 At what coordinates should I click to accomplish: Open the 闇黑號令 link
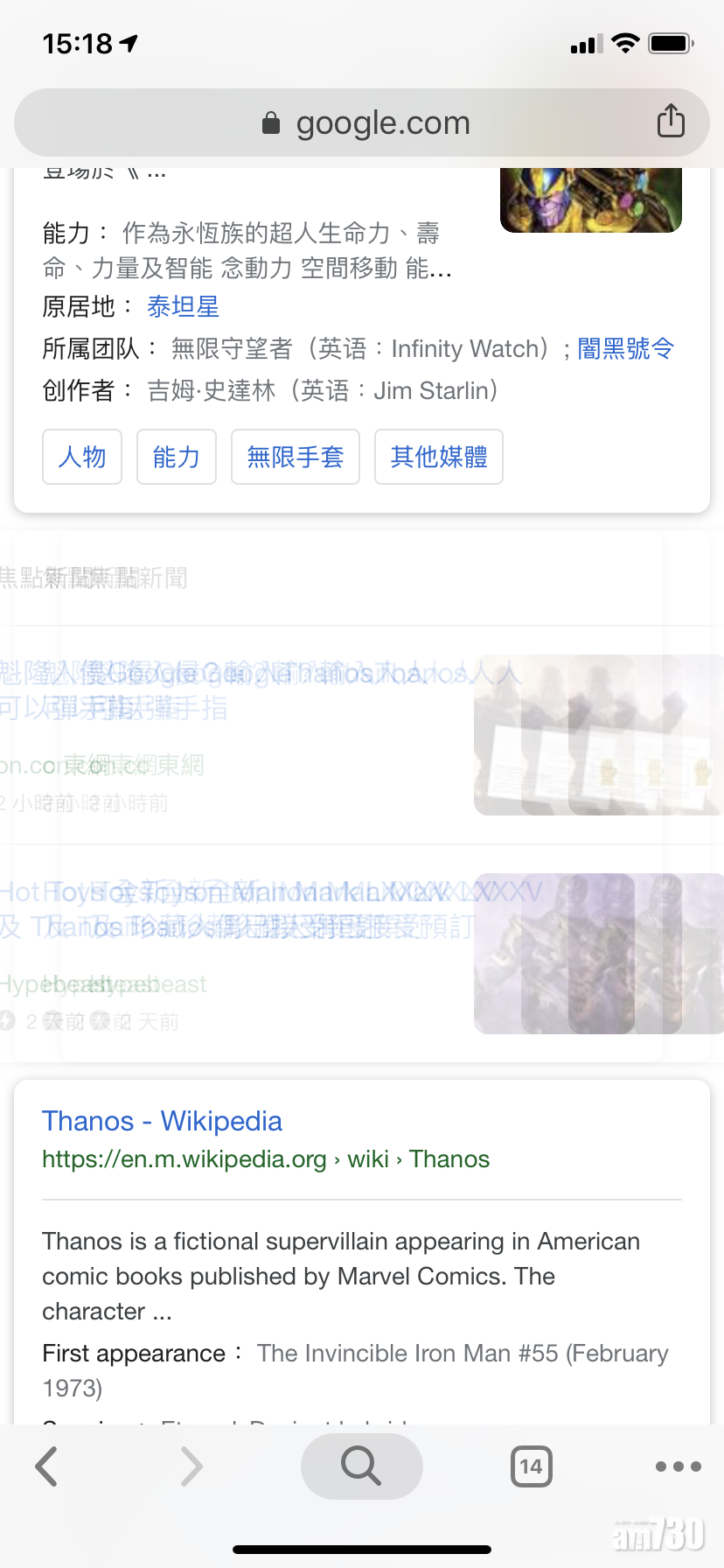tap(625, 349)
